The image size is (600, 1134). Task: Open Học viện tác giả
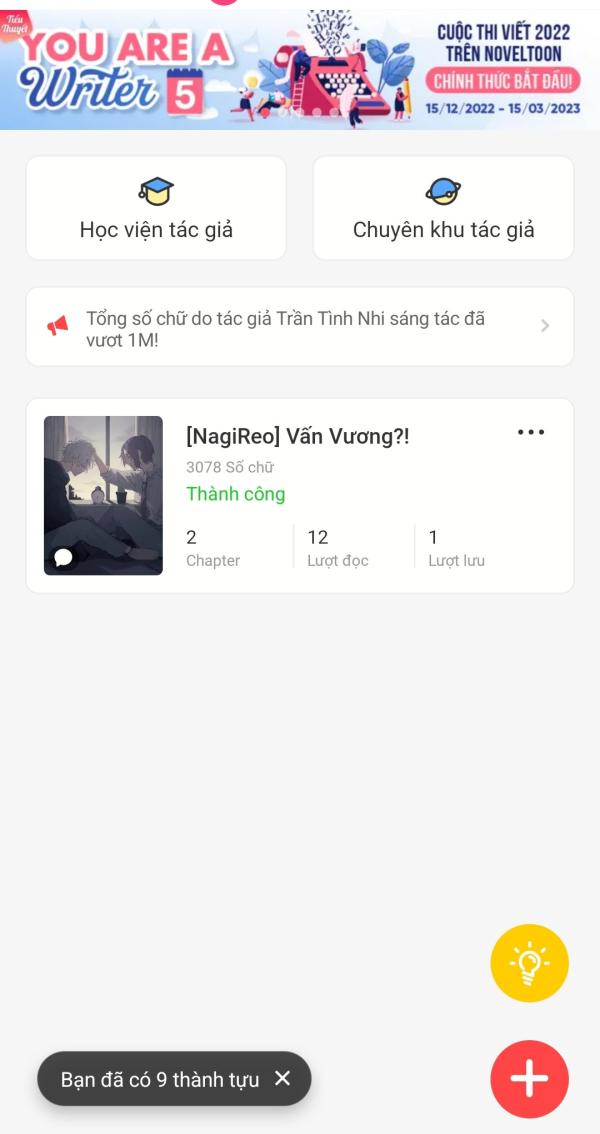point(156,208)
